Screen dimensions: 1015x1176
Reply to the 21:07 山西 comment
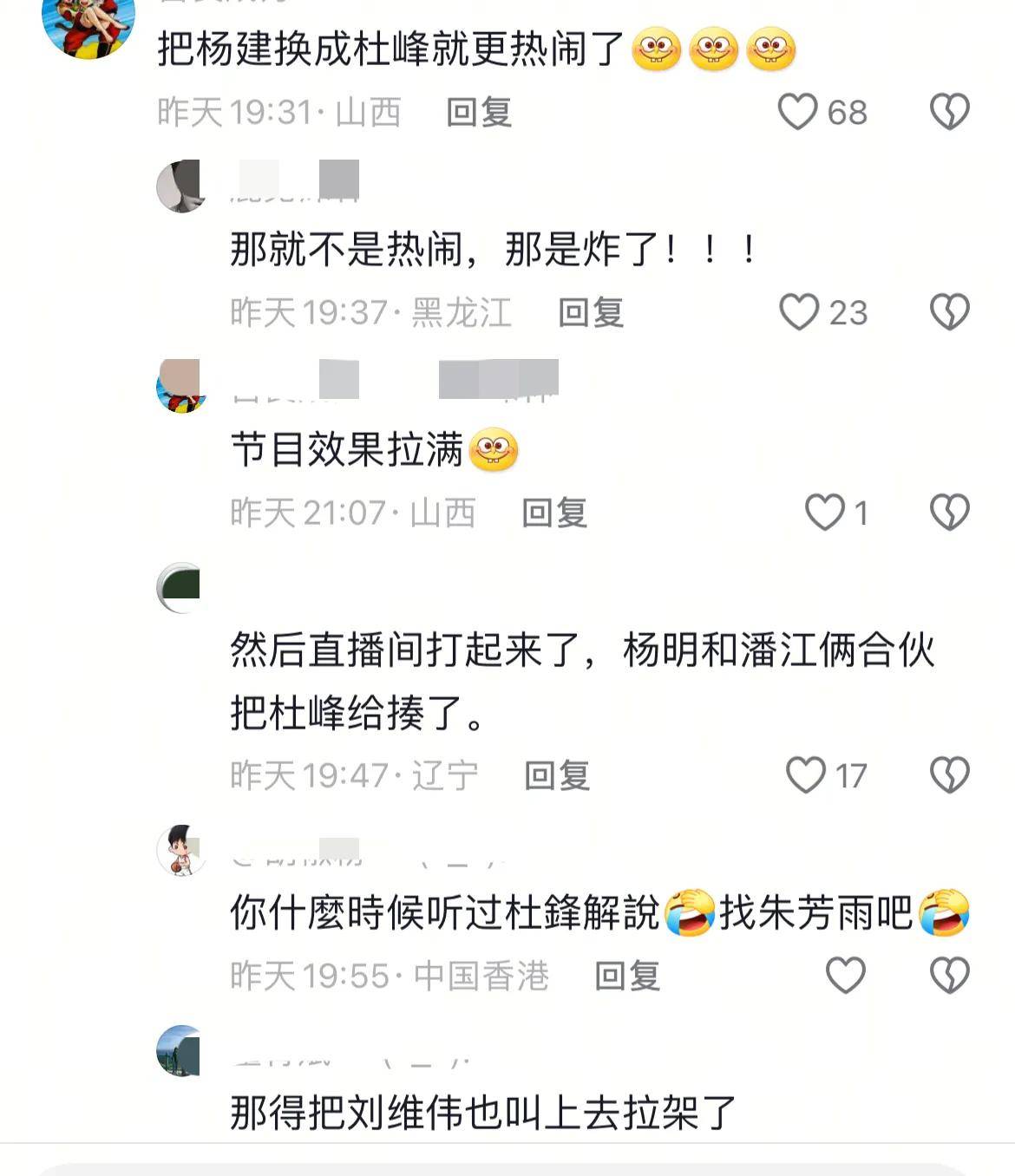tap(554, 513)
